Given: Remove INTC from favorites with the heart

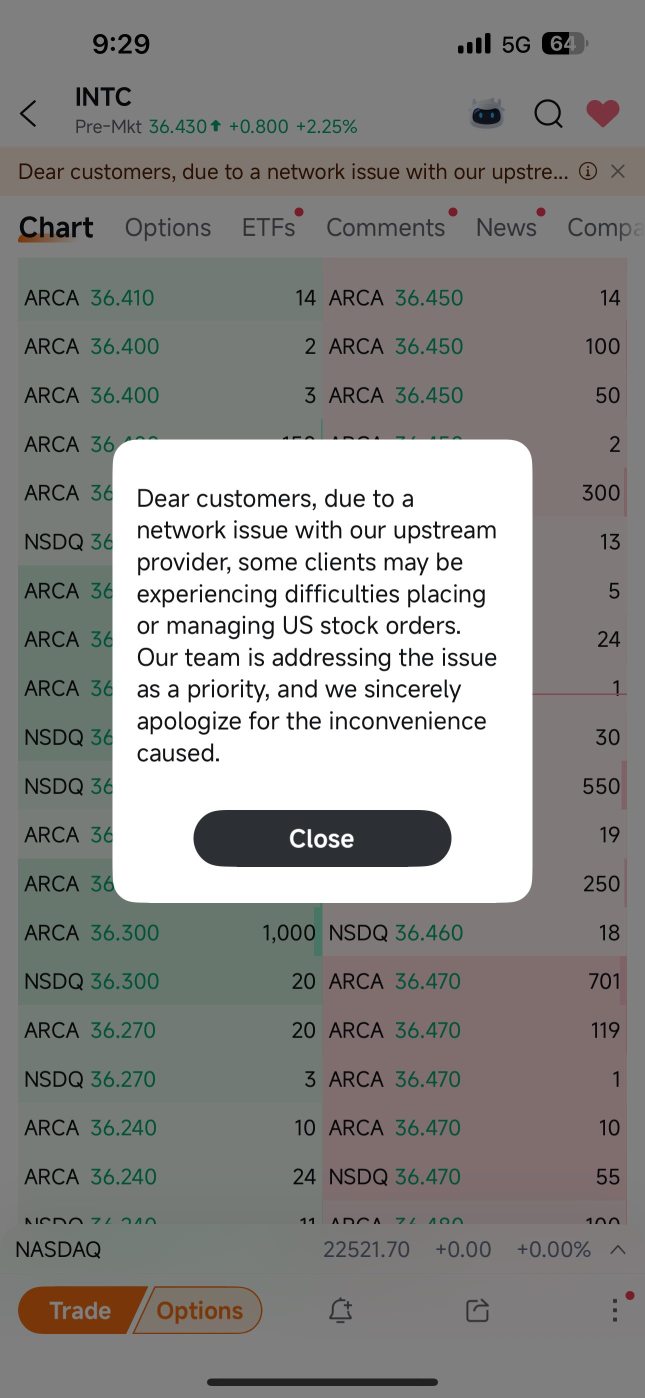Looking at the screenshot, I should [x=602, y=114].
